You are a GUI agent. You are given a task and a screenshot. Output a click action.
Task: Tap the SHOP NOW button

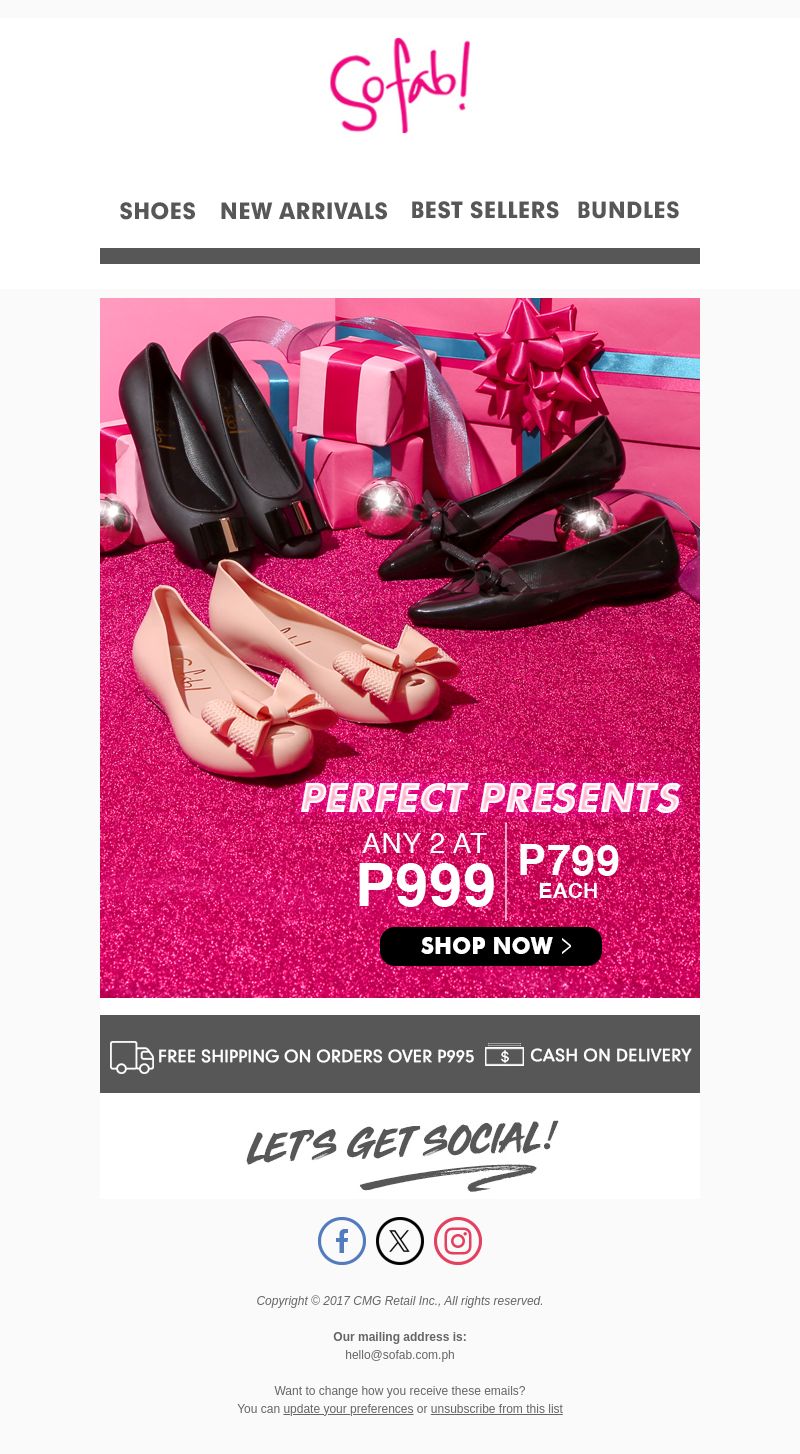[491, 946]
